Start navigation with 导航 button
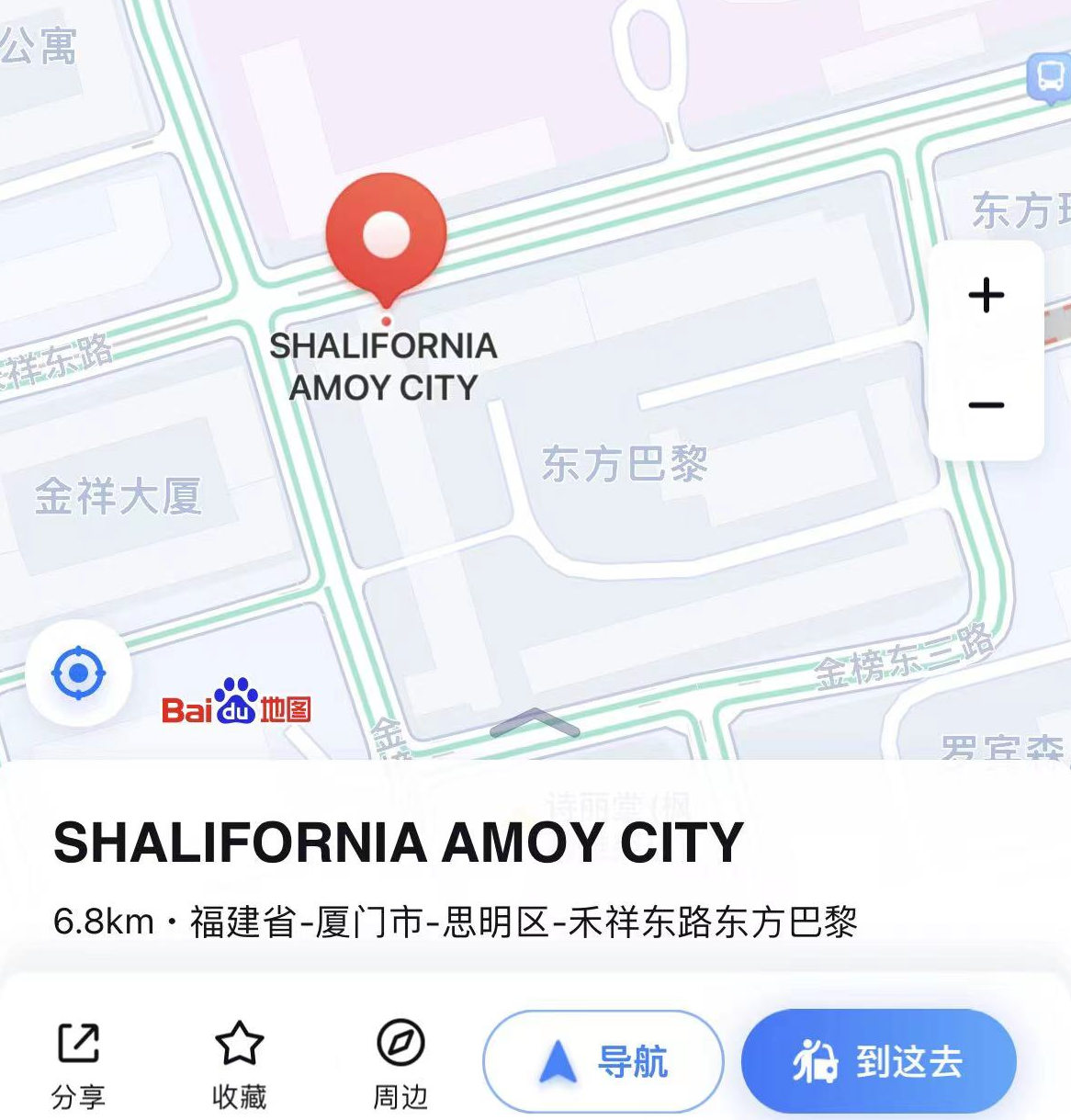The height and width of the screenshot is (1120, 1071). (x=603, y=1061)
